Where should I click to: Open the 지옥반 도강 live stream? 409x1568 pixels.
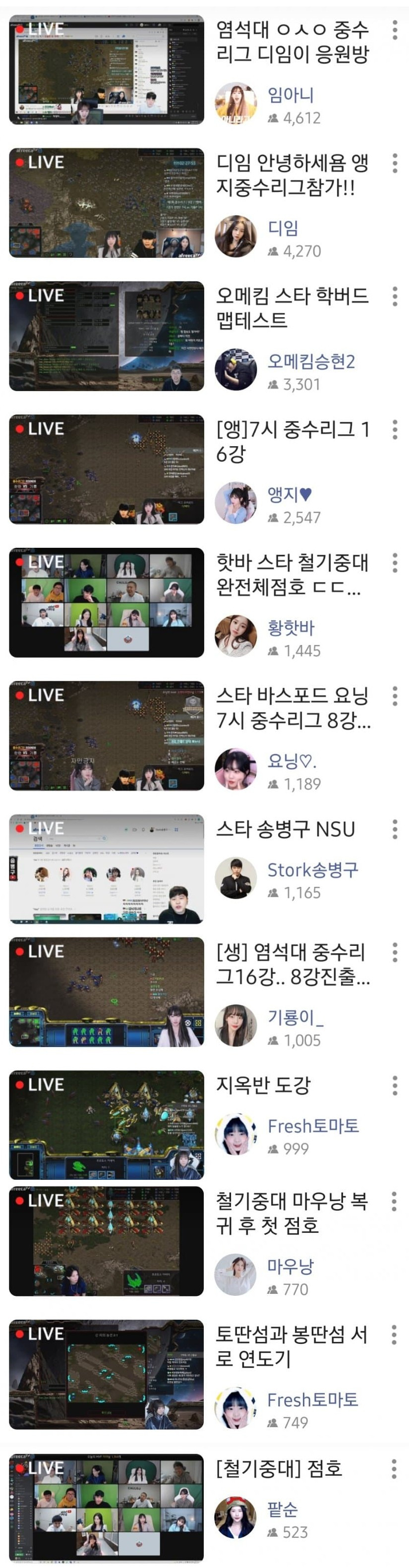tap(107, 1125)
